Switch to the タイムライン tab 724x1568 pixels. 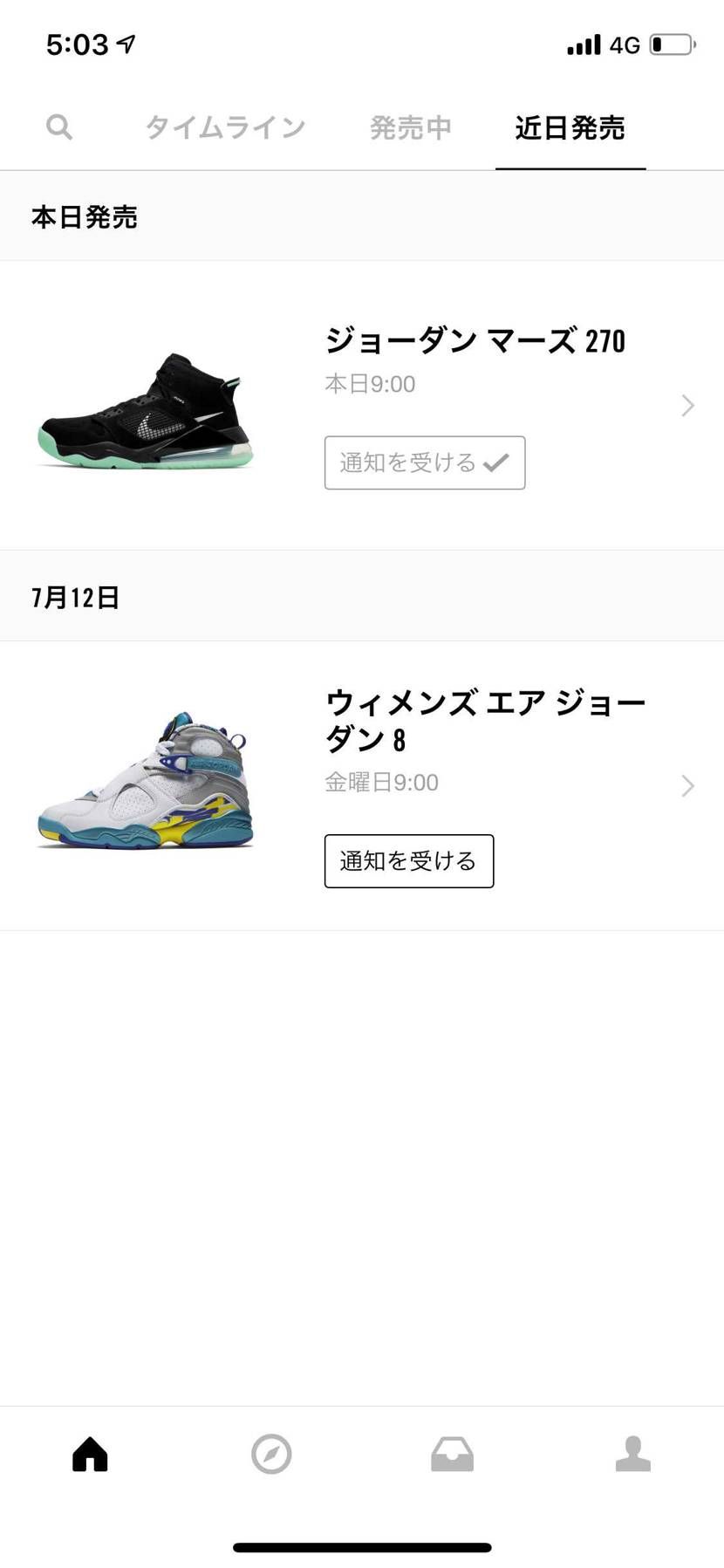[x=224, y=127]
